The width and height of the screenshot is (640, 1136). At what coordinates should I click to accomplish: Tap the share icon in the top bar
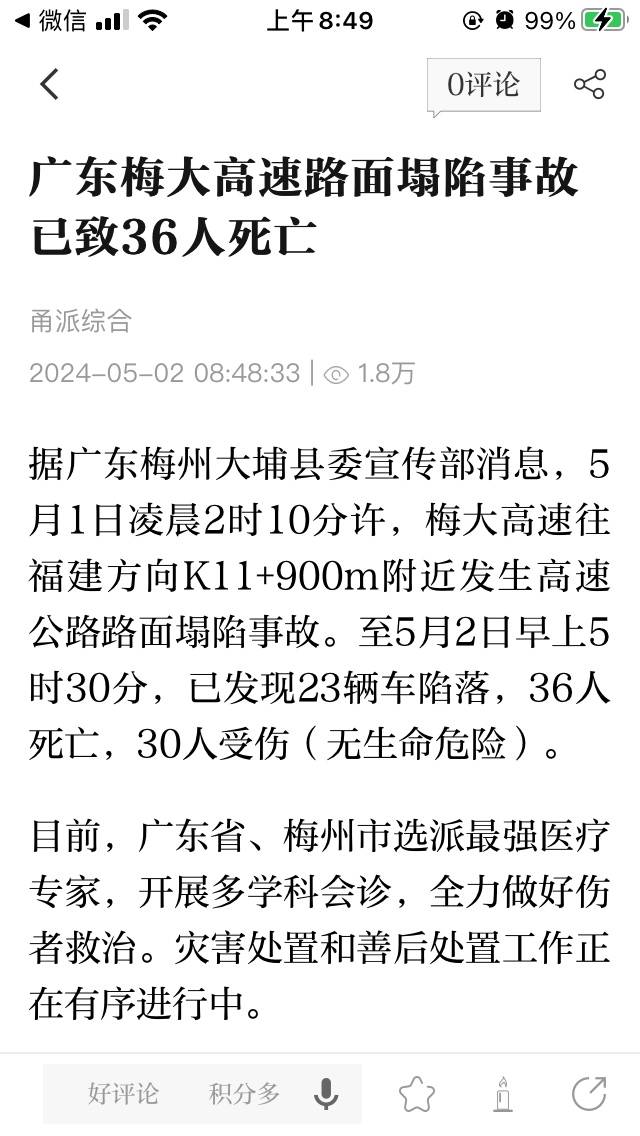coord(589,85)
